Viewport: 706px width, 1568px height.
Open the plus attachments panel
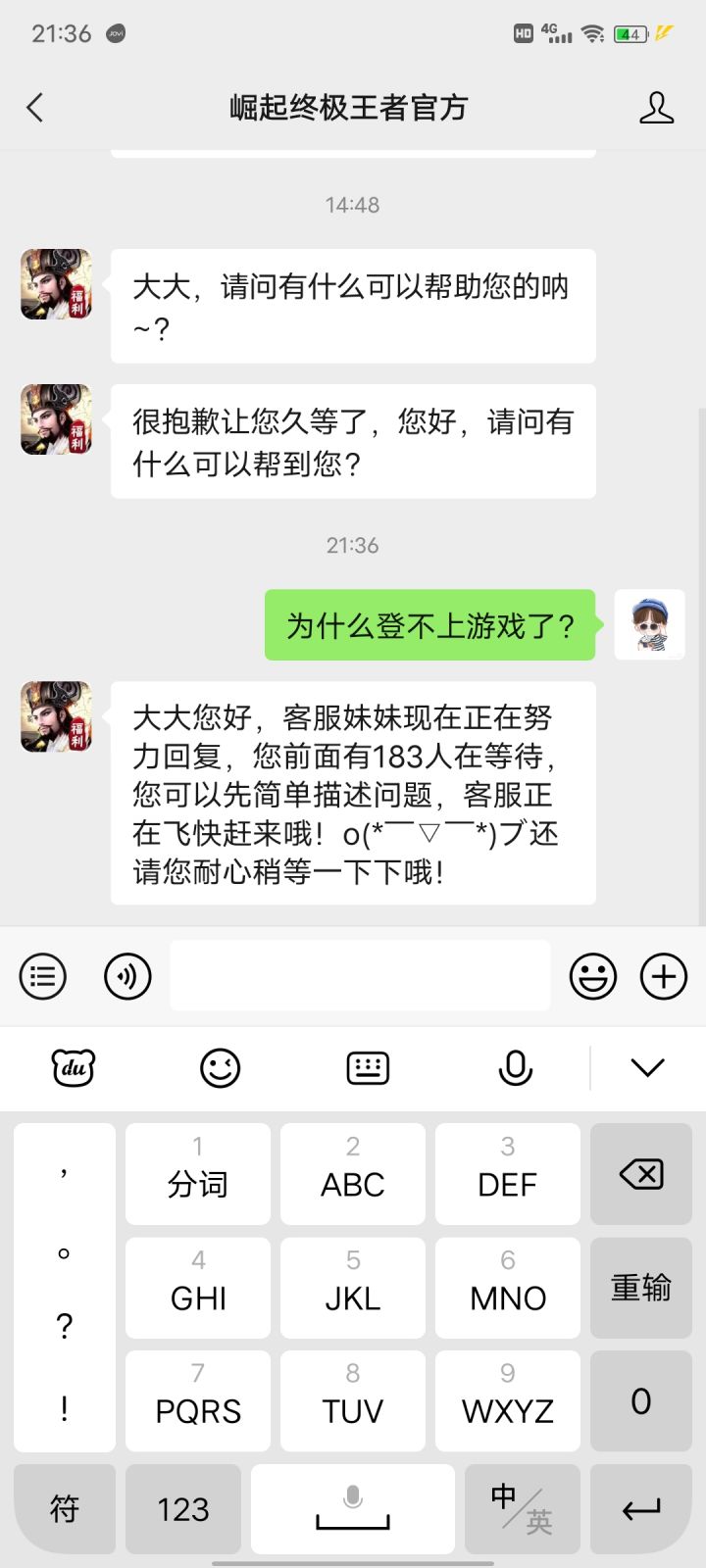(664, 976)
